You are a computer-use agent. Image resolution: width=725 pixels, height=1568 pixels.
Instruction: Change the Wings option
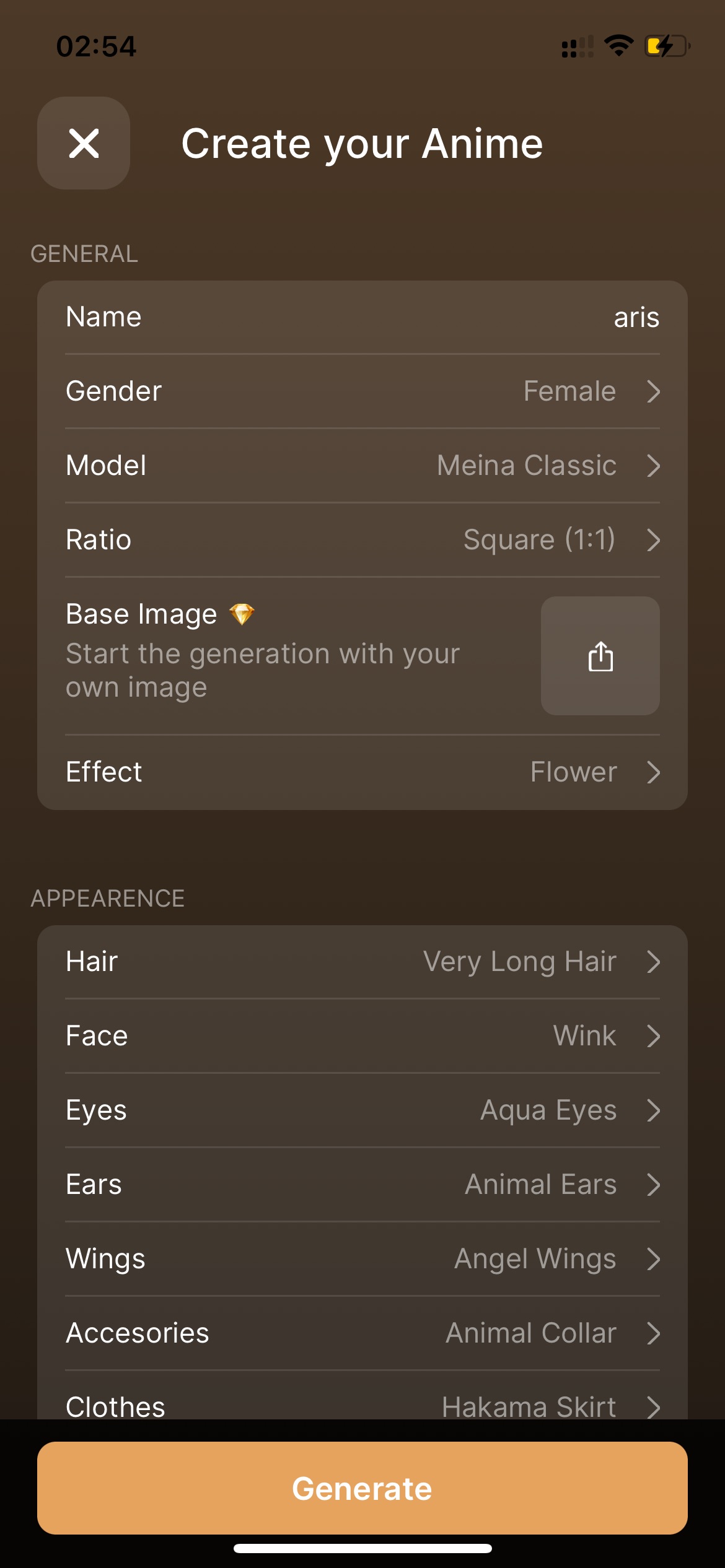click(x=362, y=1259)
